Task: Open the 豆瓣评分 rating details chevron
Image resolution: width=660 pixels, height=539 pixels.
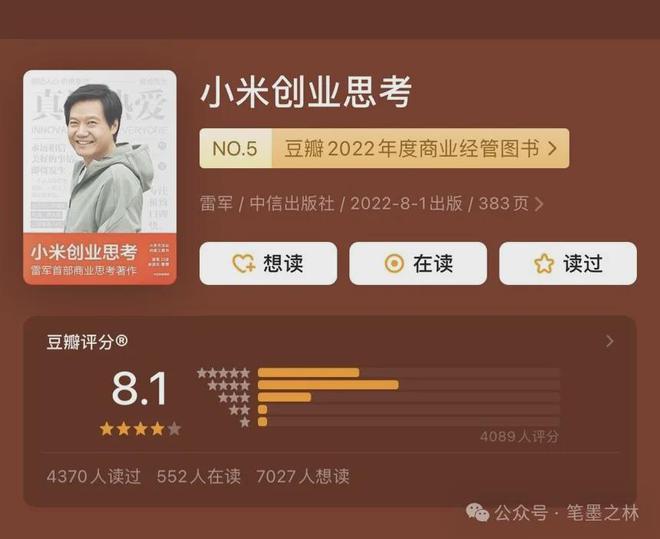Action: 610,341
